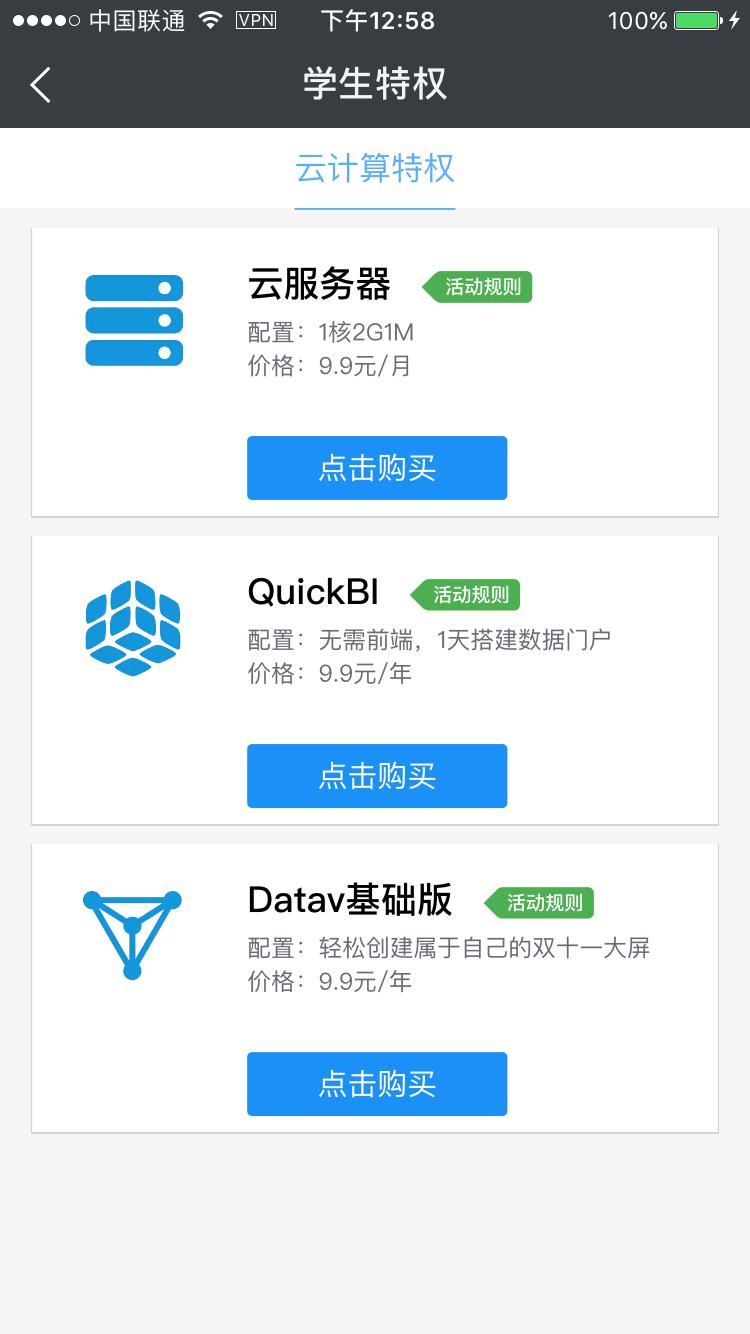750x1334 pixels.
Task: Select the QuickBI cube icon
Action: (132, 627)
